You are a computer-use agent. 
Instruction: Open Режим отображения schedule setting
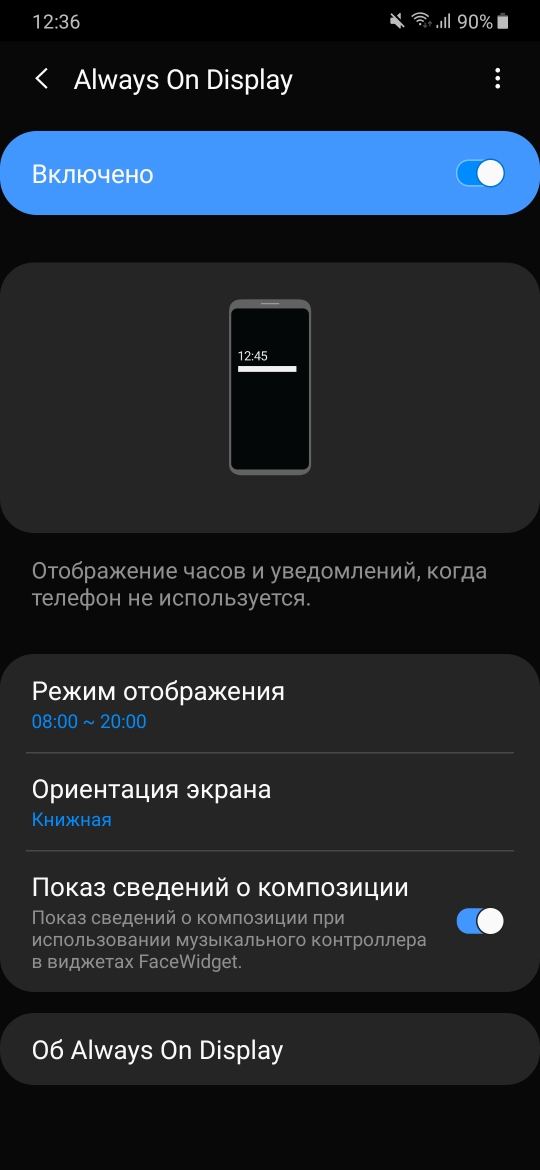tap(270, 704)
